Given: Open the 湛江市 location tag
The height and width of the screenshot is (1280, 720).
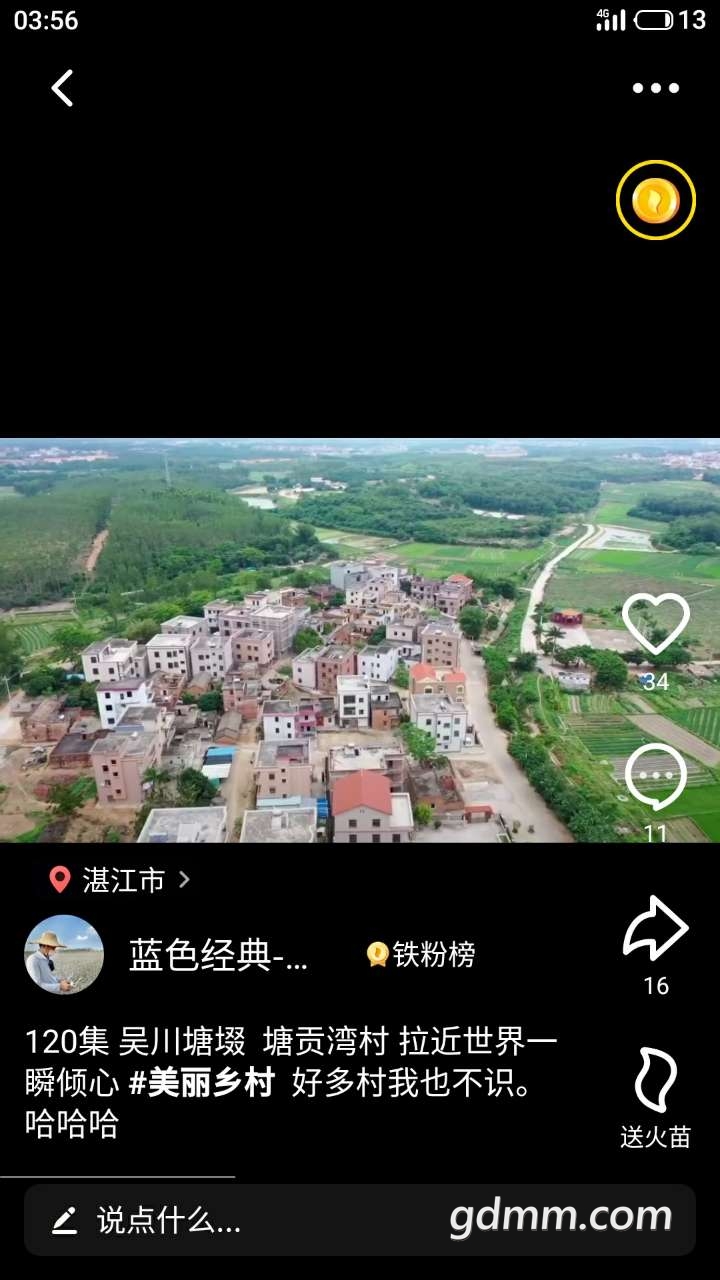Looking at the screenshot, I should (122, 880).
